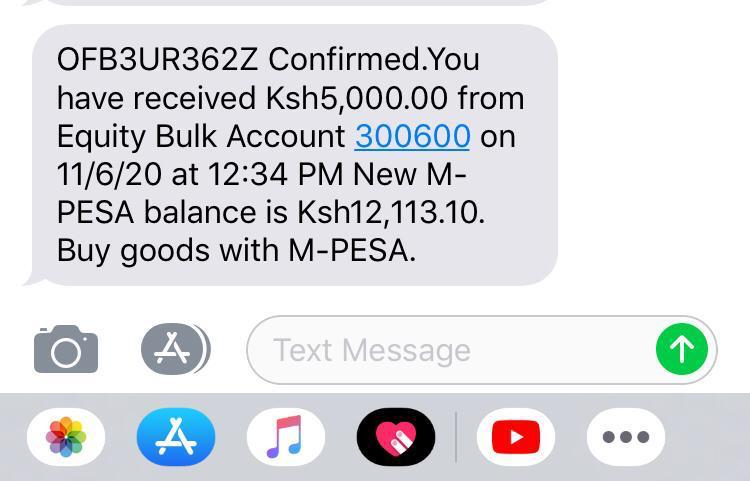Open the Digital Touch heart app

396,437
